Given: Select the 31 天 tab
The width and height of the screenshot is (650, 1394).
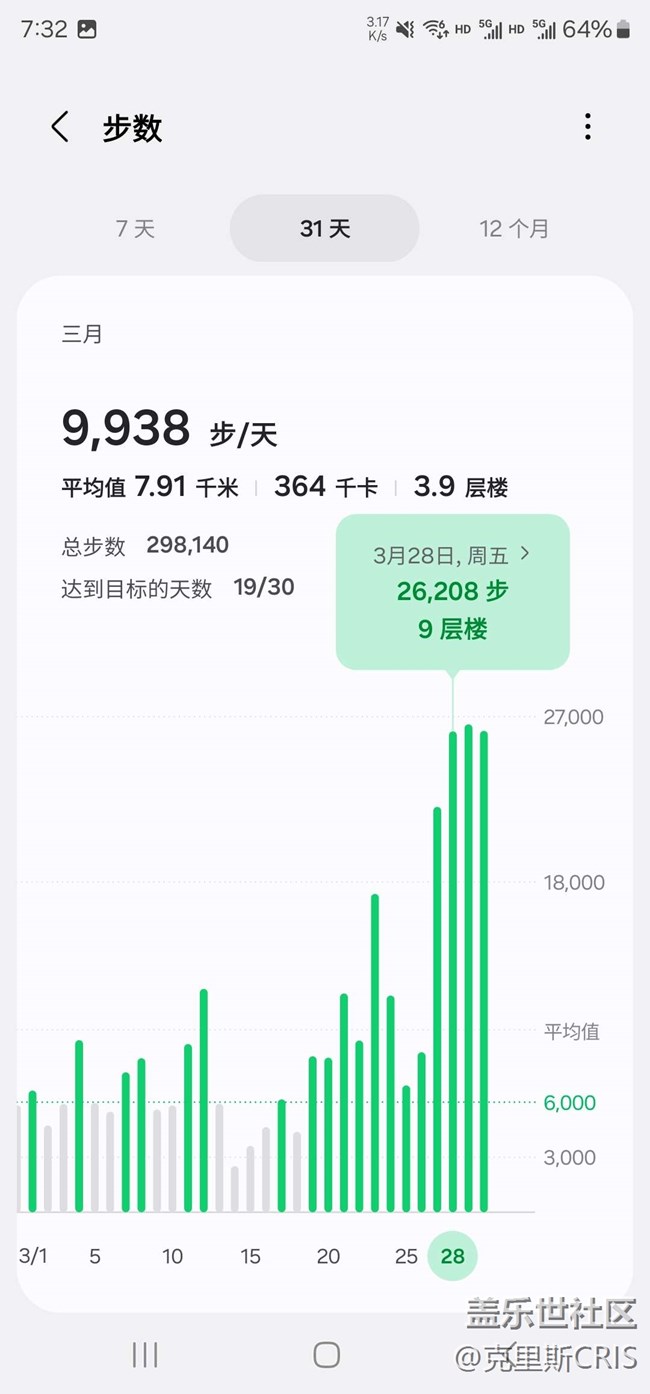Looking at the screenshot, I should [325, 229].
